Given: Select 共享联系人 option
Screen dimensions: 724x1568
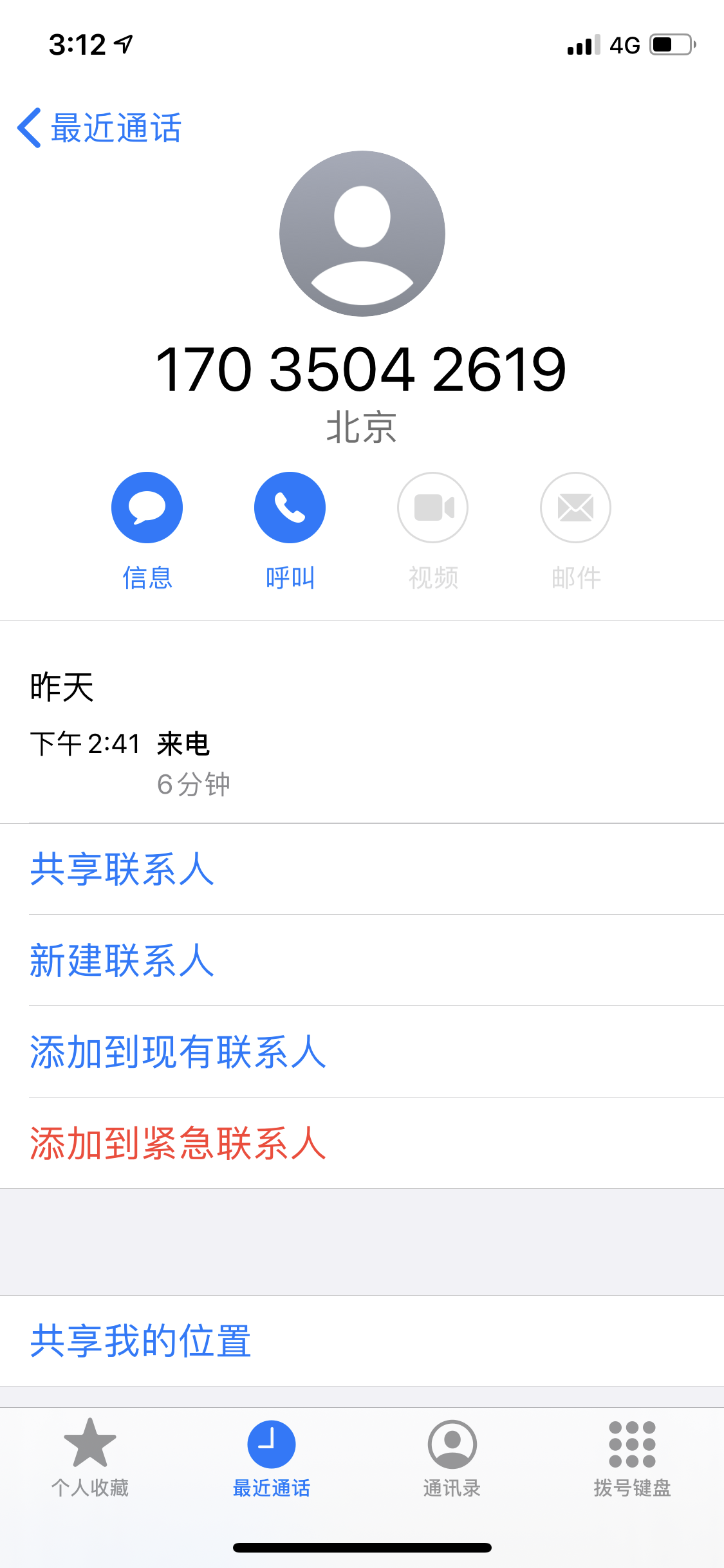Looking at the screenshot, I should pos(122,869).
